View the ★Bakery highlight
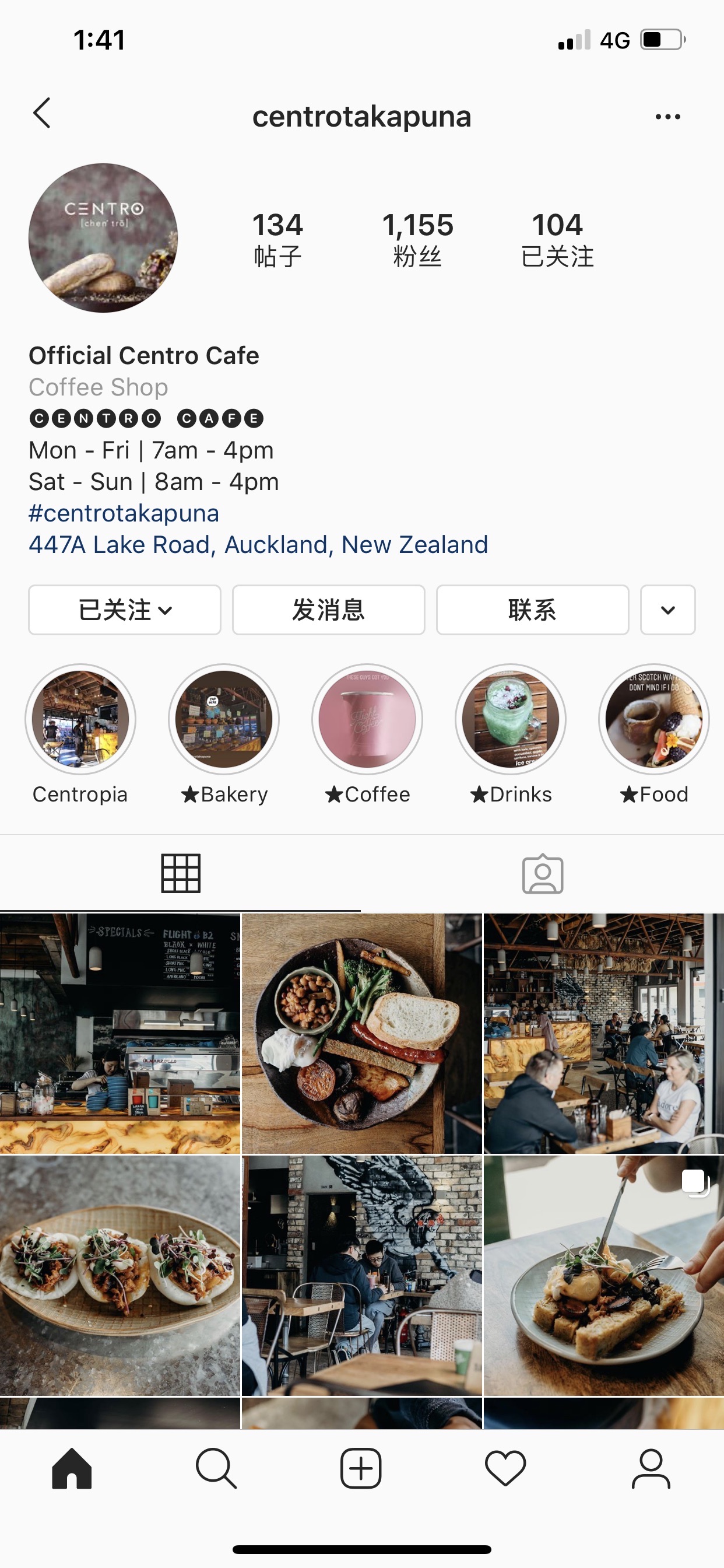Screen dimensions: 724x1568 [224, 719]
